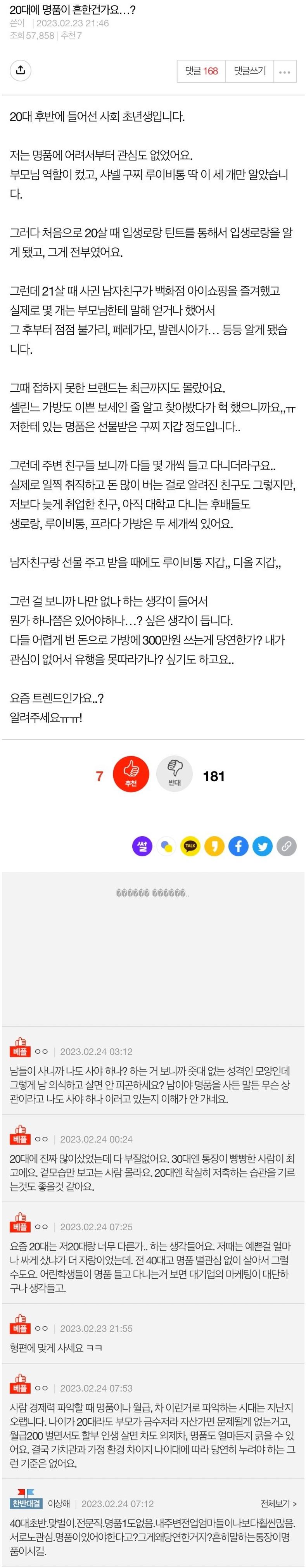Upvote the post with the 추천 button

(131, 774)
